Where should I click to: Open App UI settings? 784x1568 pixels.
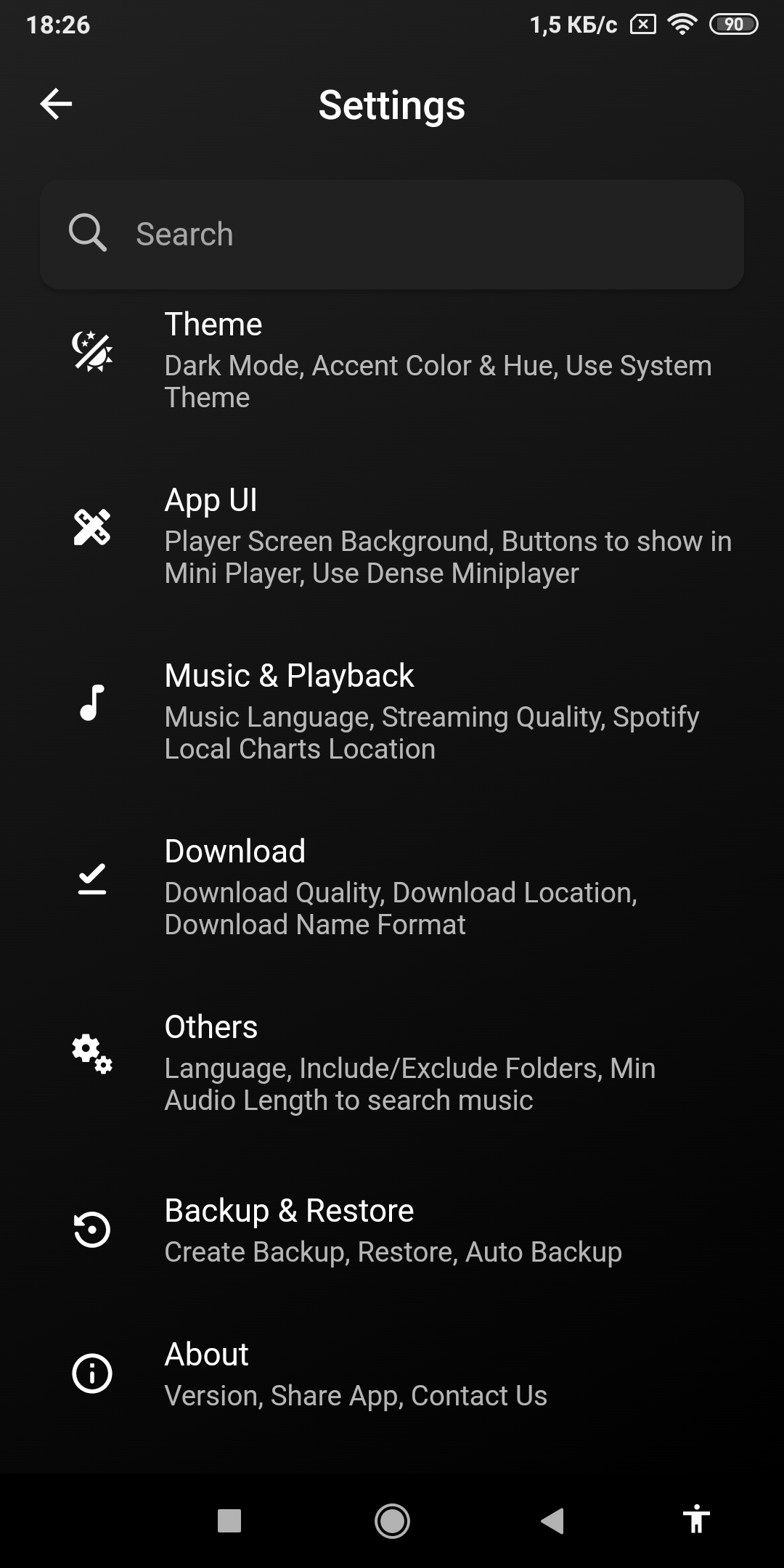click(x=392, y=536)
